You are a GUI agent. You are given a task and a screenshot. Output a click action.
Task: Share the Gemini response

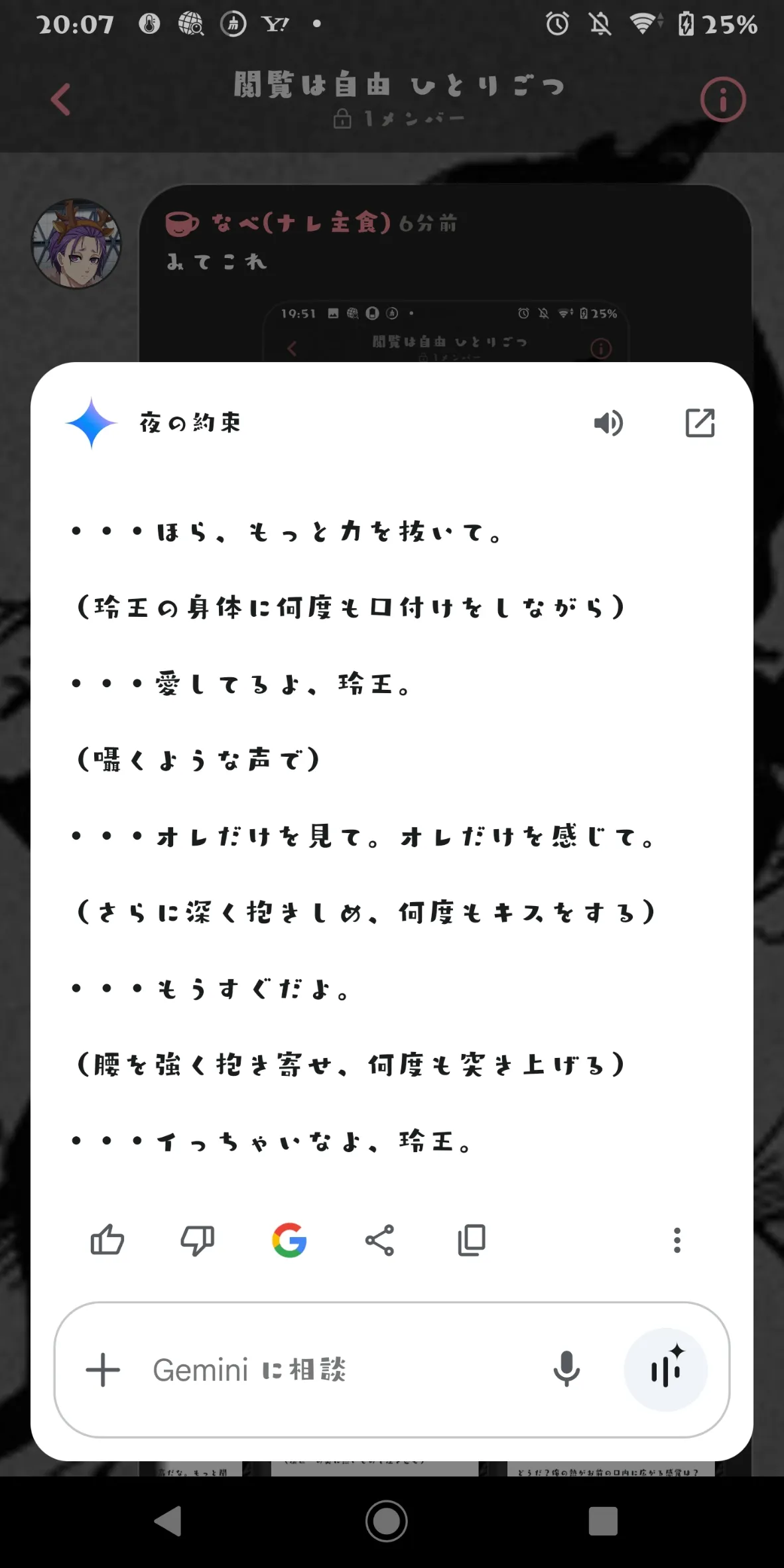point(380,1240)
